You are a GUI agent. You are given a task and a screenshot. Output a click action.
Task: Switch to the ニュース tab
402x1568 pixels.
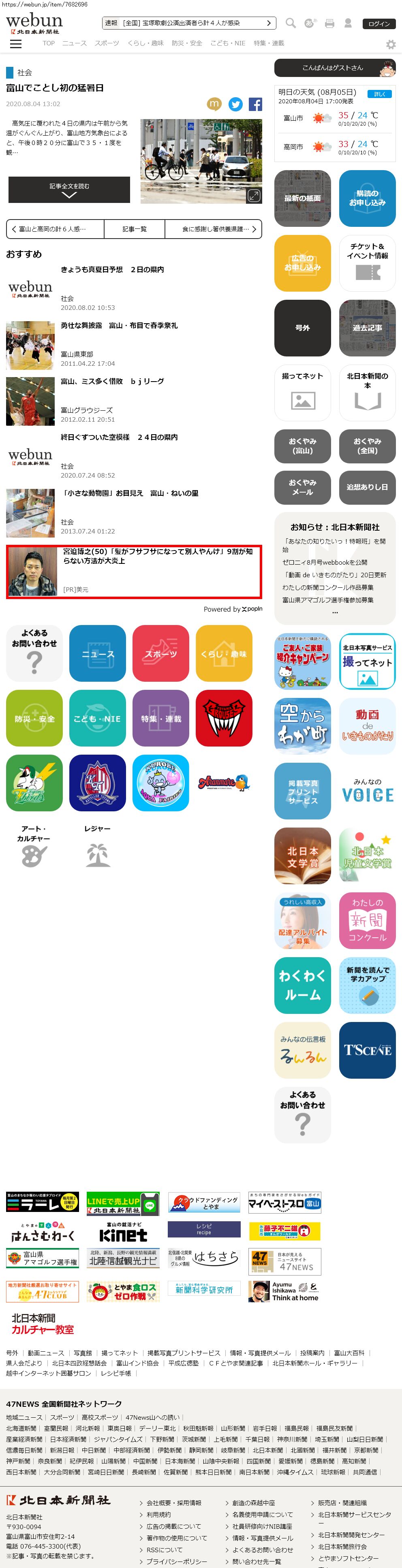coord(74,43)
